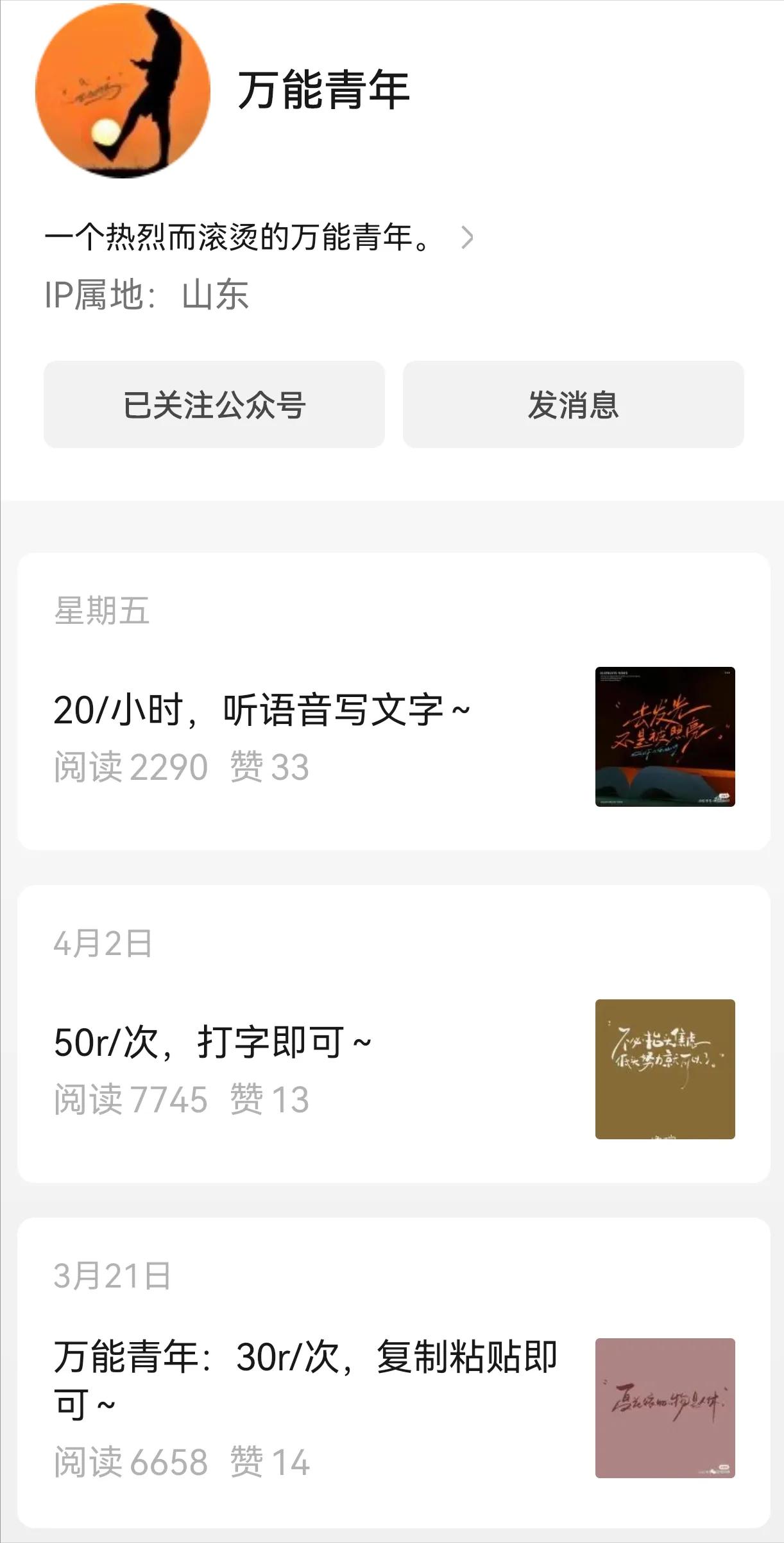Screen dimensions: 784x1543
Task: Open 发消息 to message the account
Action: click(573, 405)
